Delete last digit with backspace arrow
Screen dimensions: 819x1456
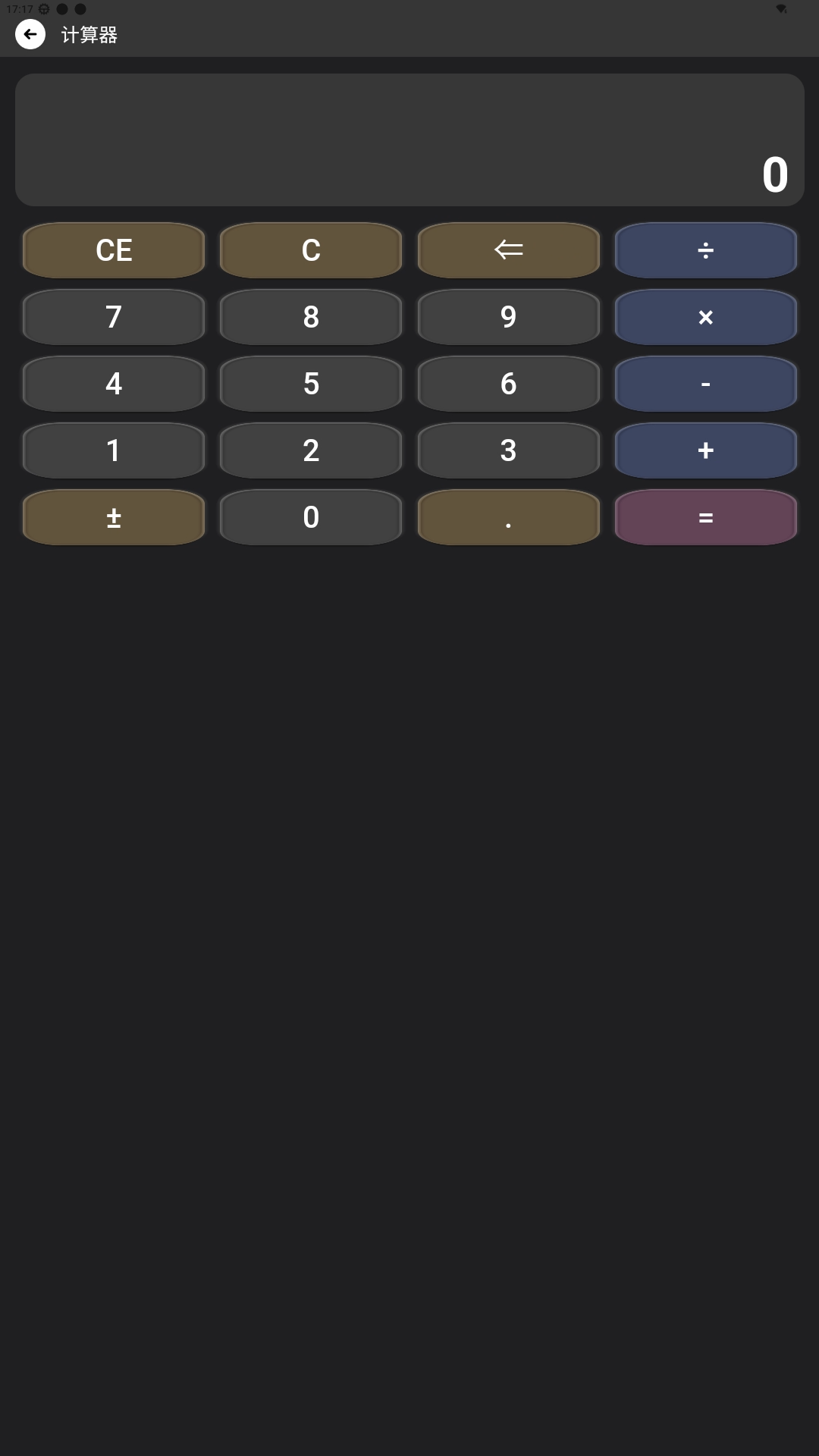tap(508, 250)
